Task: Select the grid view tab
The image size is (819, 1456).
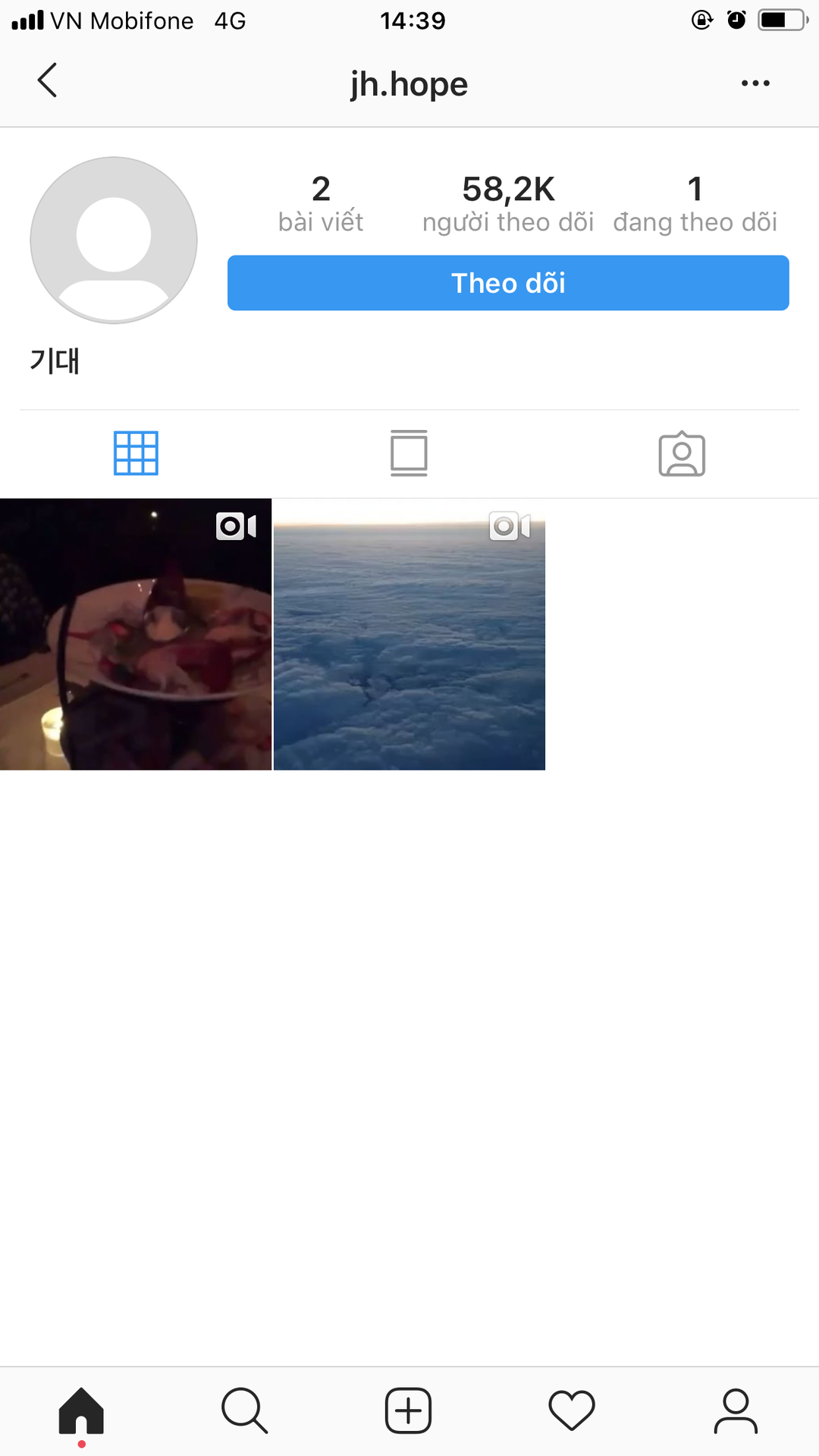Action: click(136, 453)
